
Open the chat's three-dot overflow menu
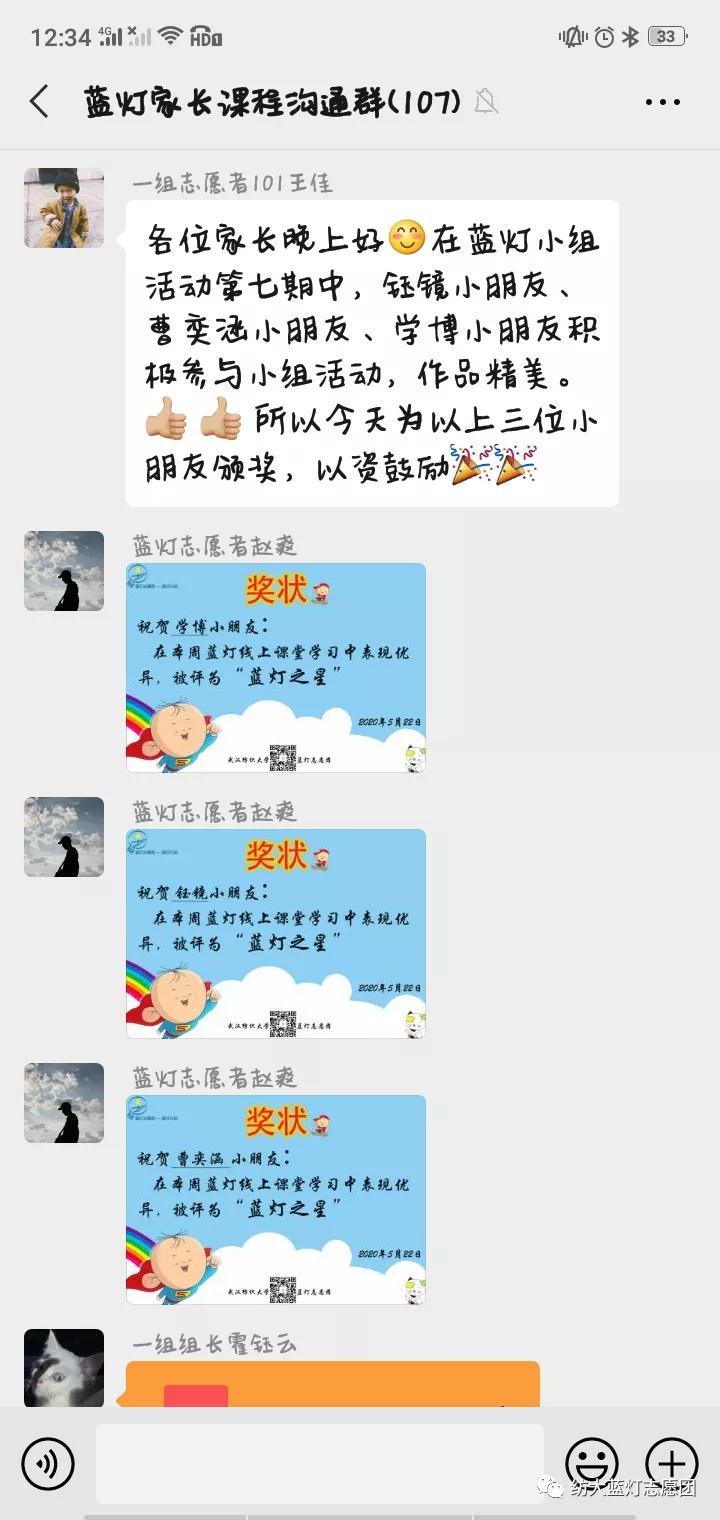coord(662,102)
